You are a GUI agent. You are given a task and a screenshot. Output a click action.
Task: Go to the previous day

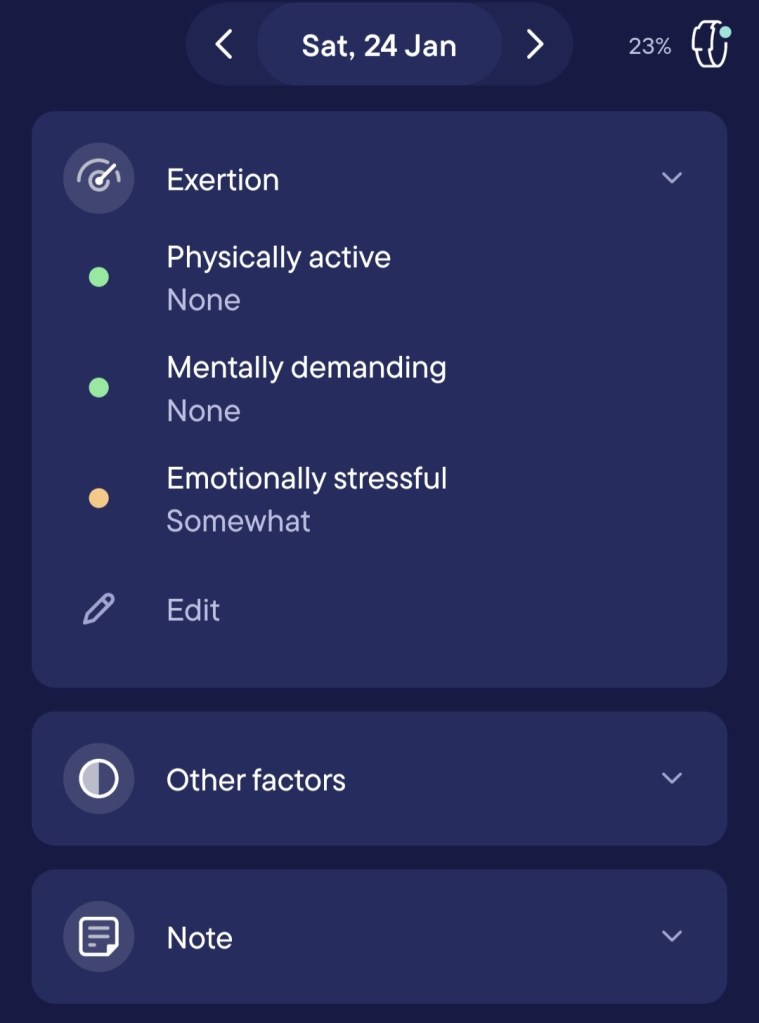point(224,44)
